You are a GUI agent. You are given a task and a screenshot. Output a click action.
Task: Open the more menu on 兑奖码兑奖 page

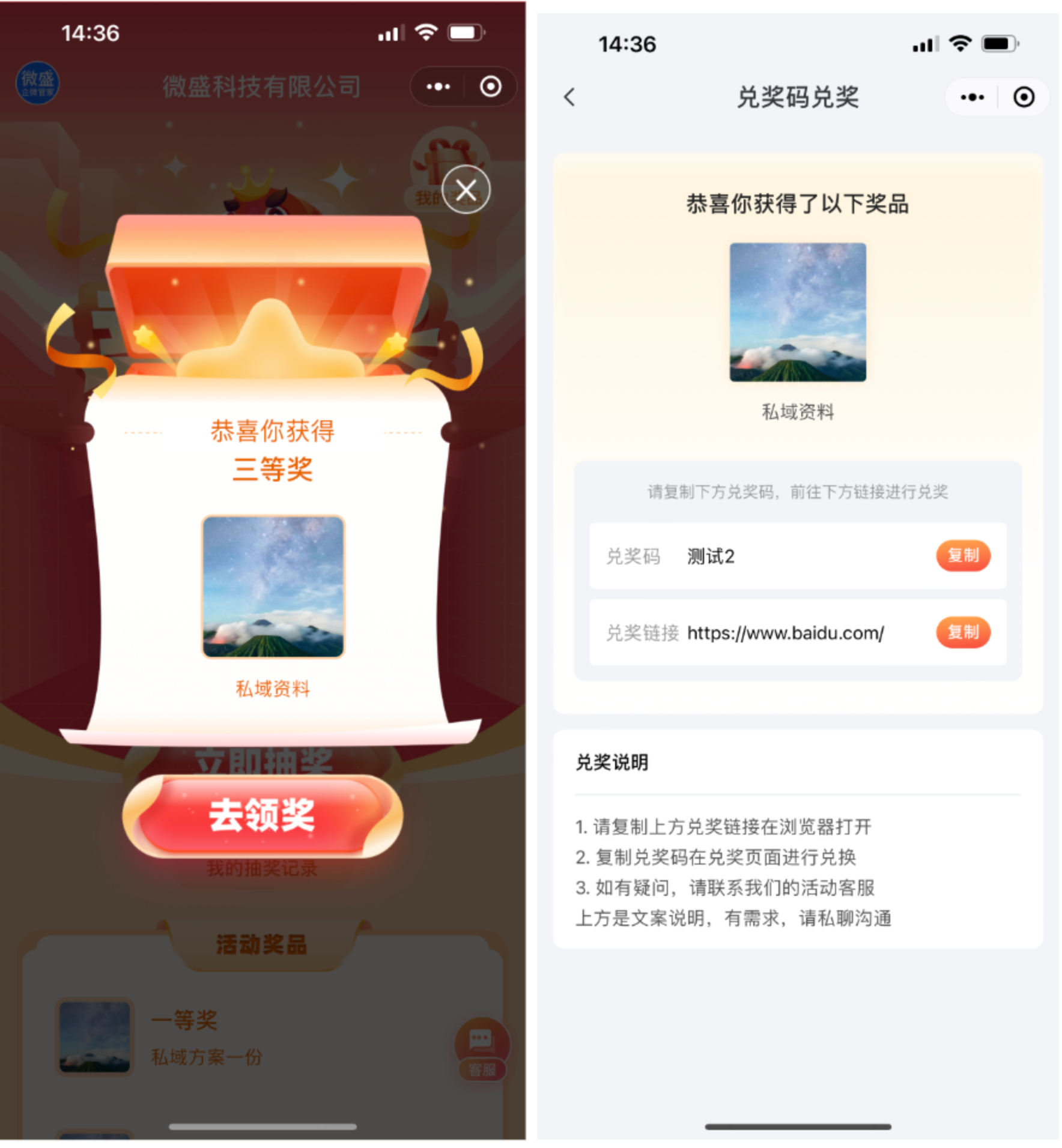point(972,97)
